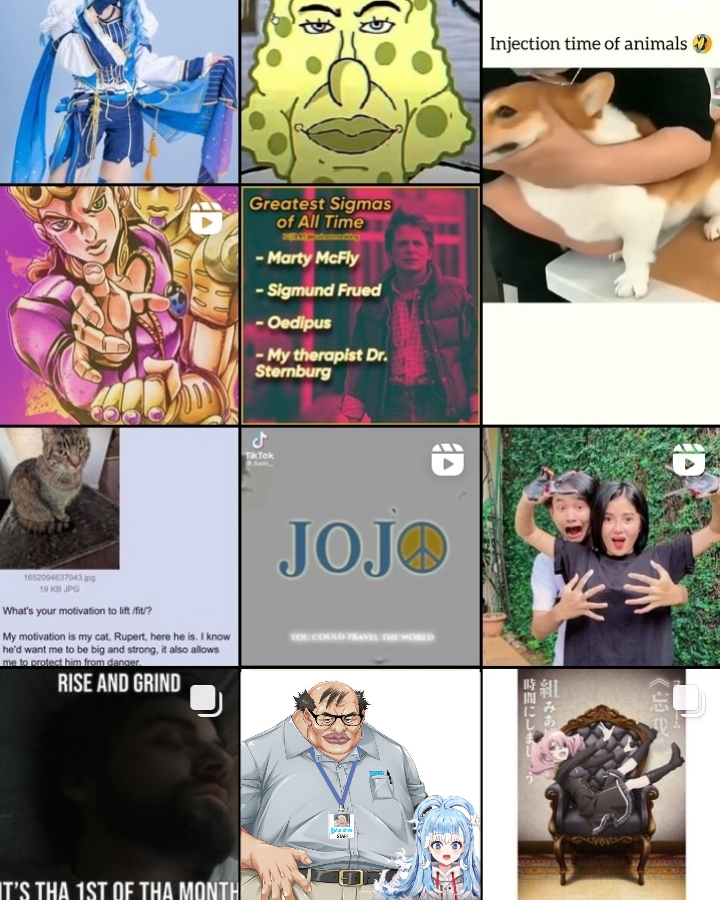Open the couple with pigeons reel
Image resolution: width=720 pixels, height=900 pixels.
point(601,546)
